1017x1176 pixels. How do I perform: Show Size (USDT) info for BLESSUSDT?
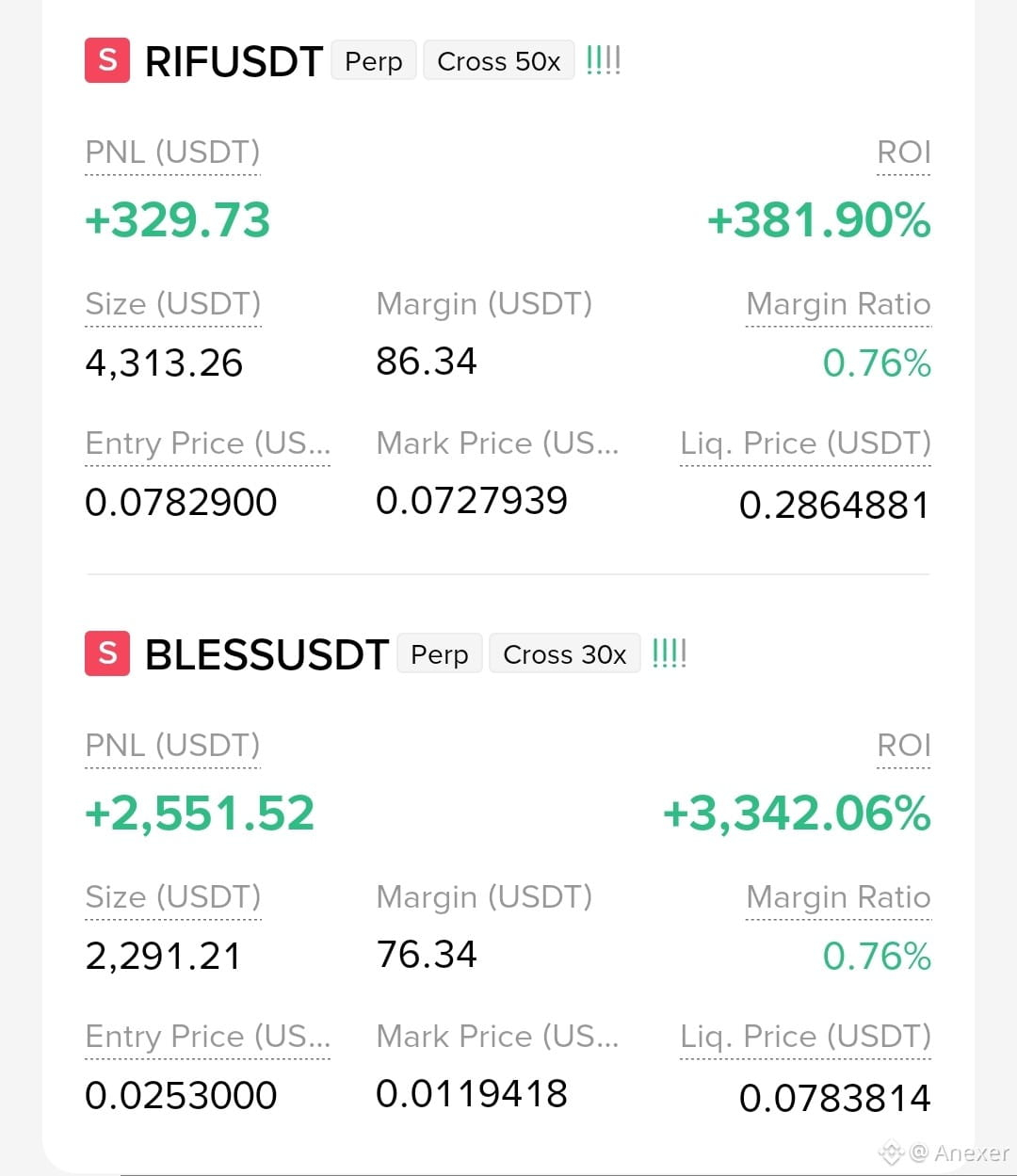pyautogui.click(x=173, y=897)
